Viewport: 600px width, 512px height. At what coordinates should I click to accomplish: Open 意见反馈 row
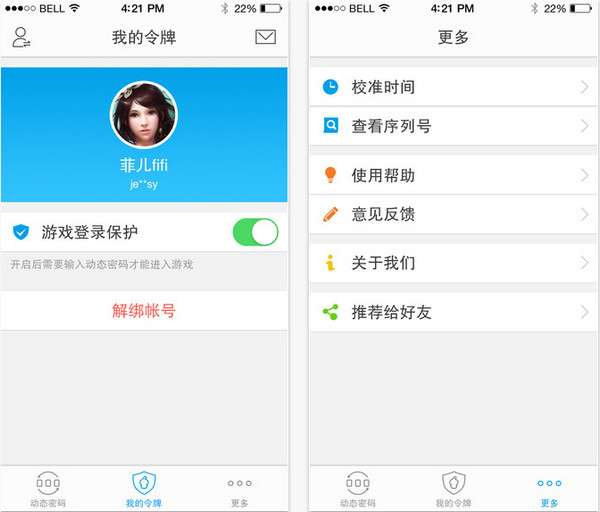coord(453,214)
